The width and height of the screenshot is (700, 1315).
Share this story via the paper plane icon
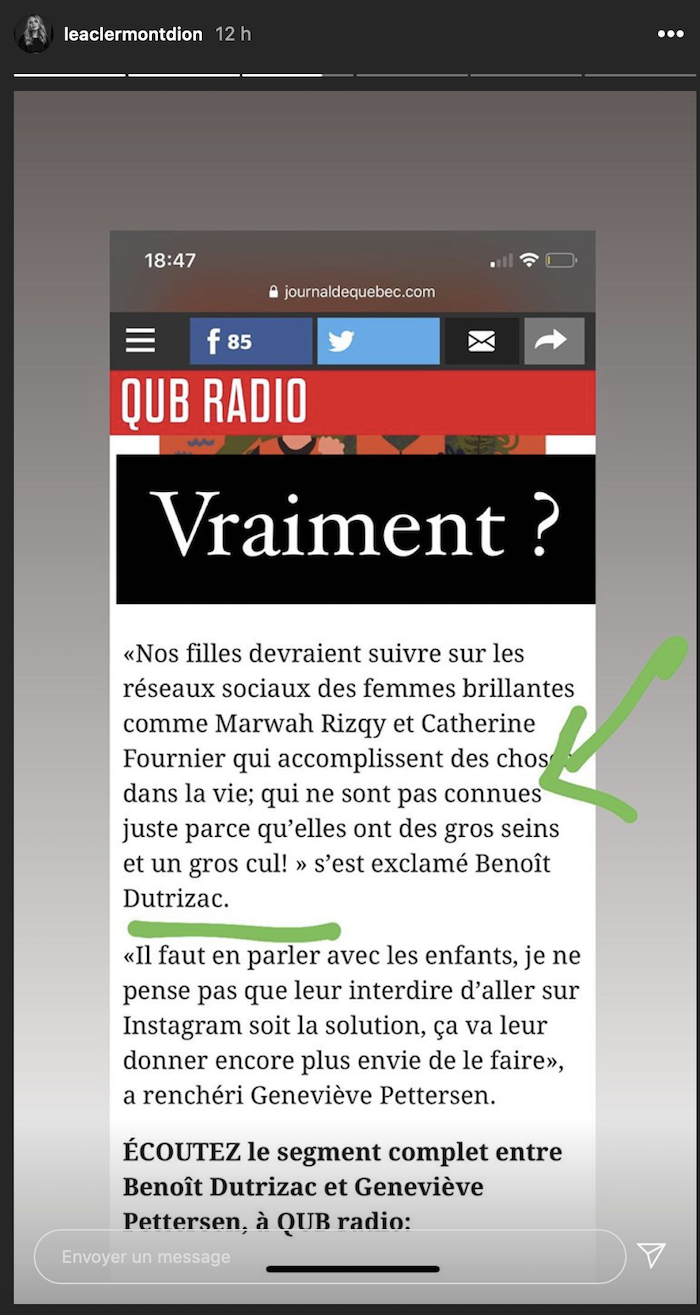tap(651, 1256)
